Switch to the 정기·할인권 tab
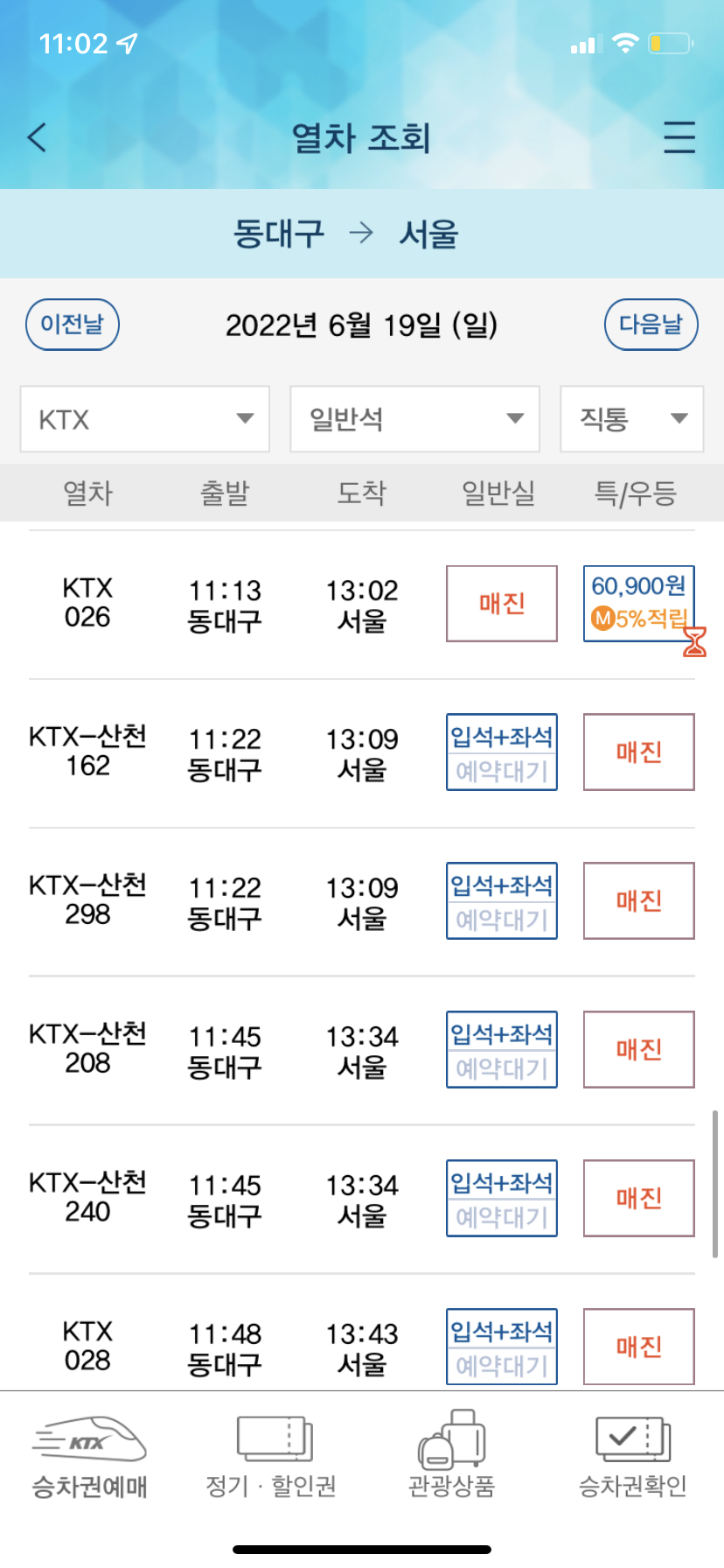 (x=271, y=1457)
